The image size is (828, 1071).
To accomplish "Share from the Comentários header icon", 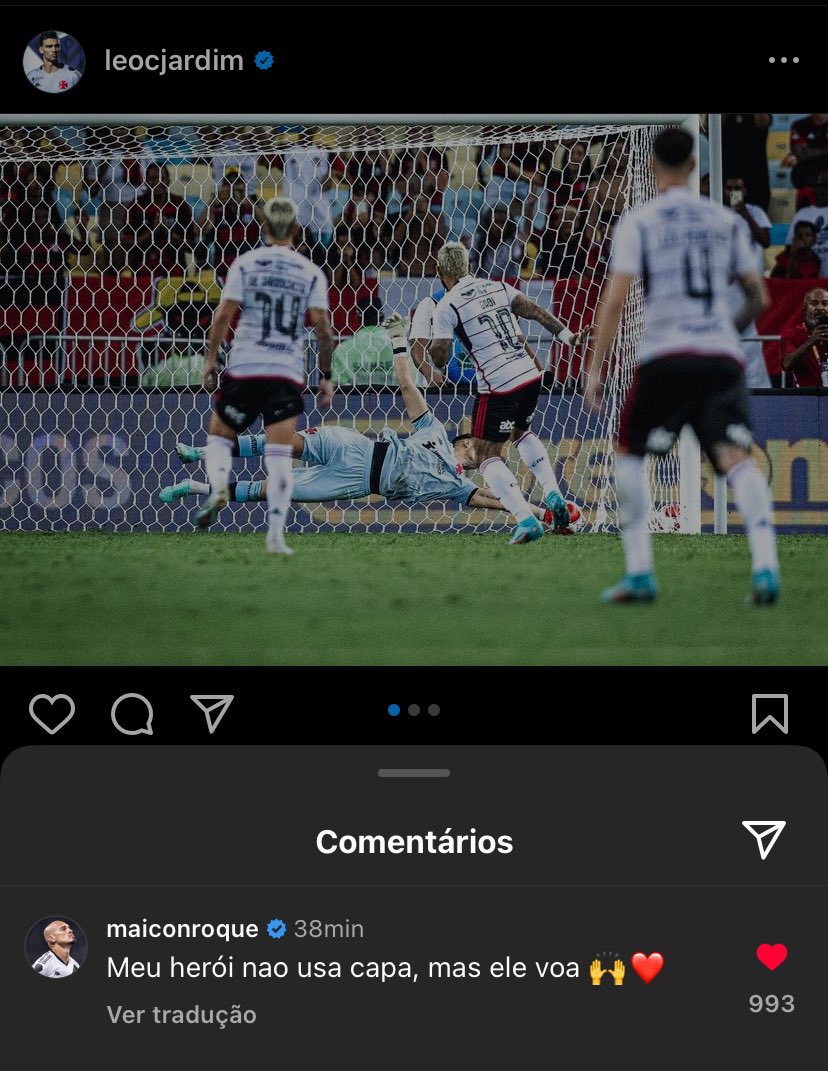I will 763,840.
